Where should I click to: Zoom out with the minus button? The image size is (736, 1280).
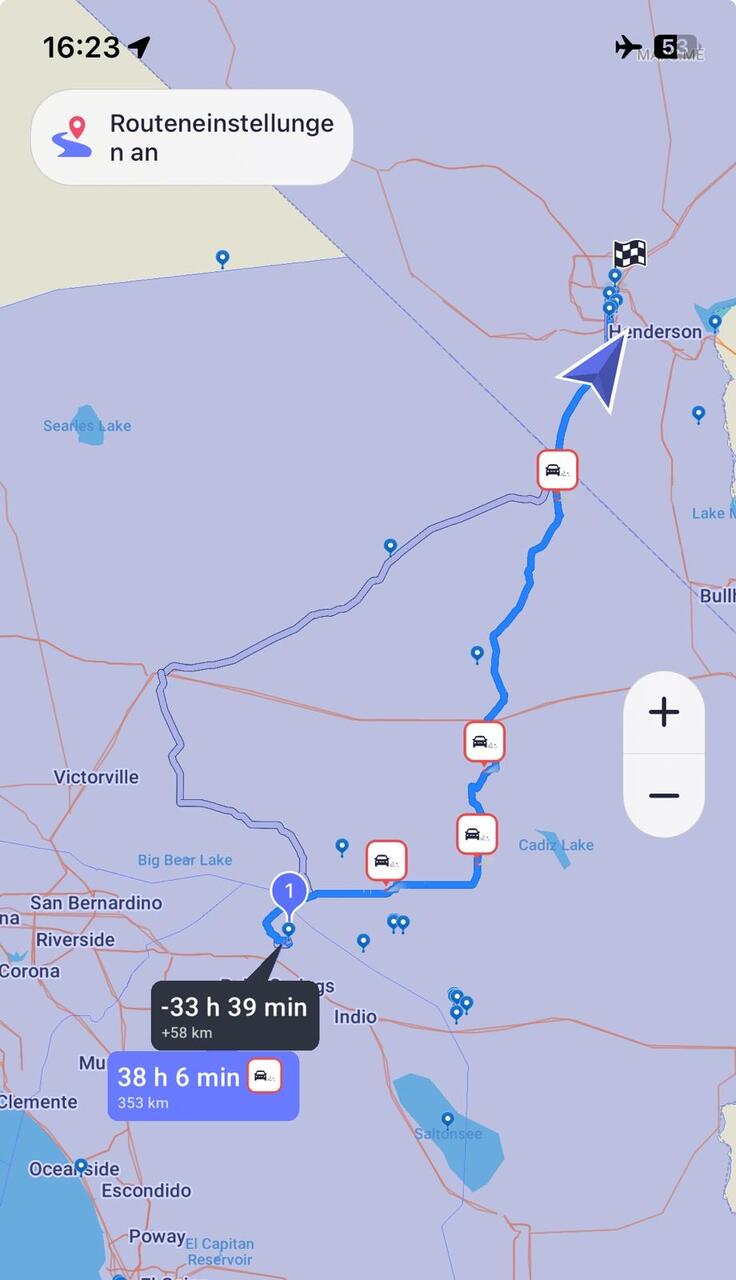point(664,796)
